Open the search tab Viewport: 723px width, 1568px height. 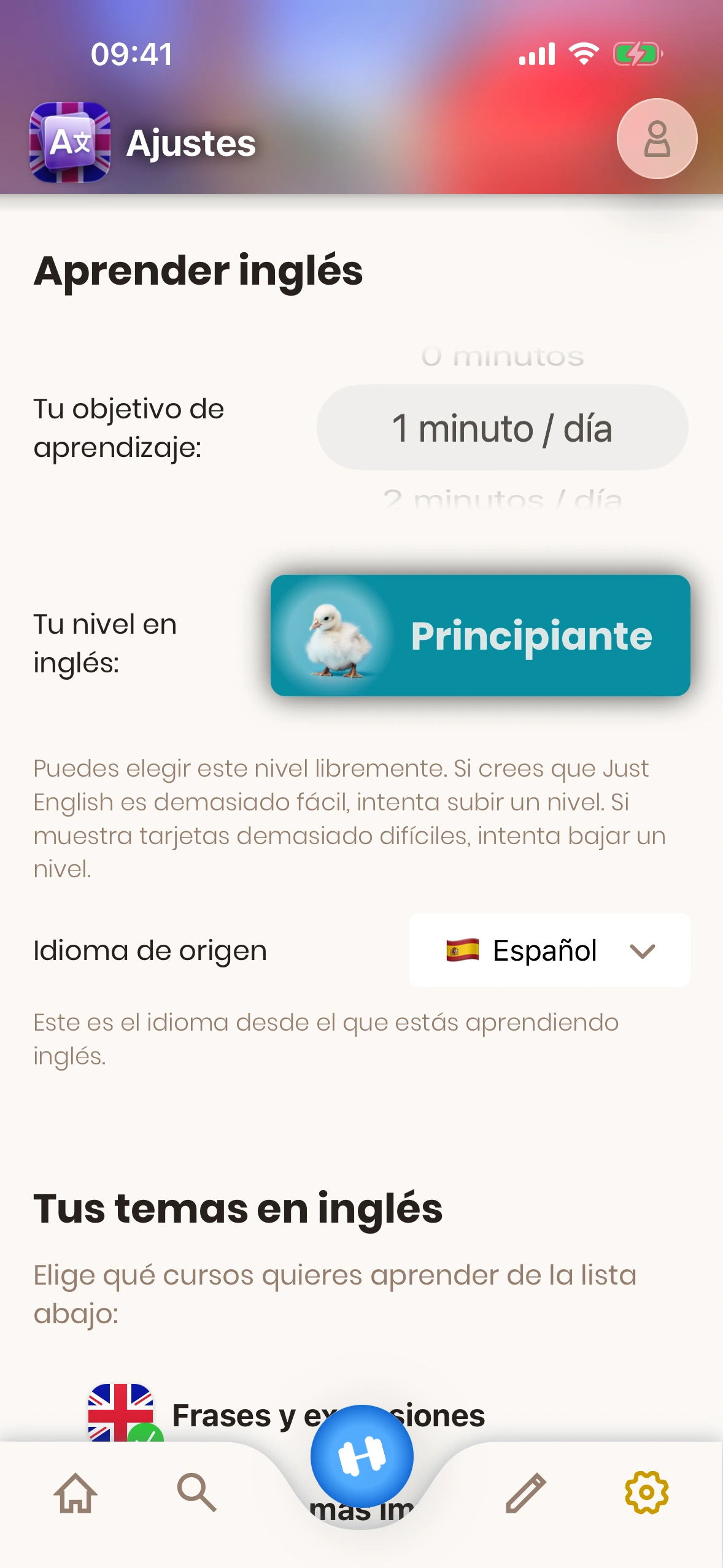click(197, 1492)
